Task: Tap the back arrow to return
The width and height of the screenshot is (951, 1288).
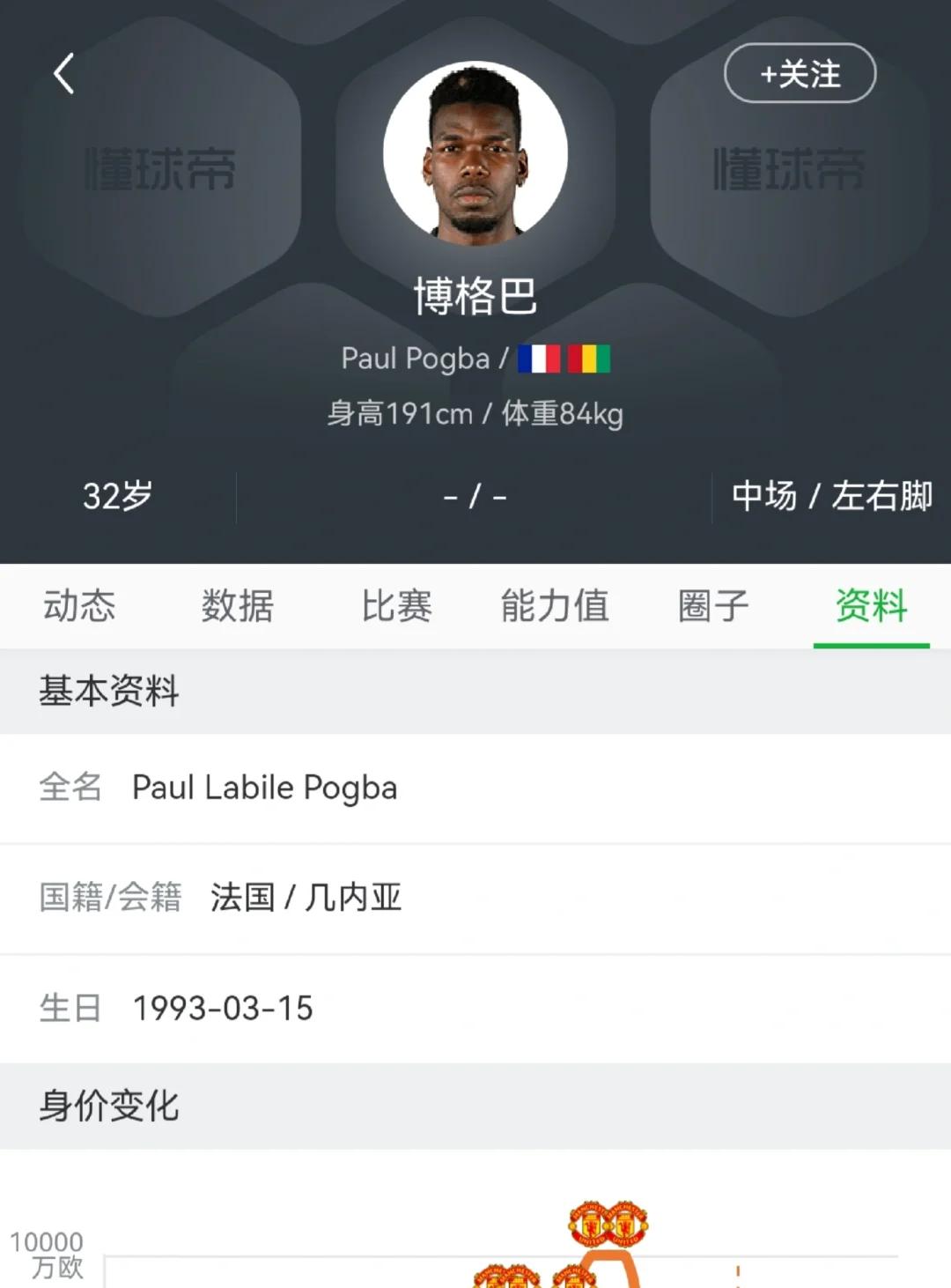Action: coord(63,75)
